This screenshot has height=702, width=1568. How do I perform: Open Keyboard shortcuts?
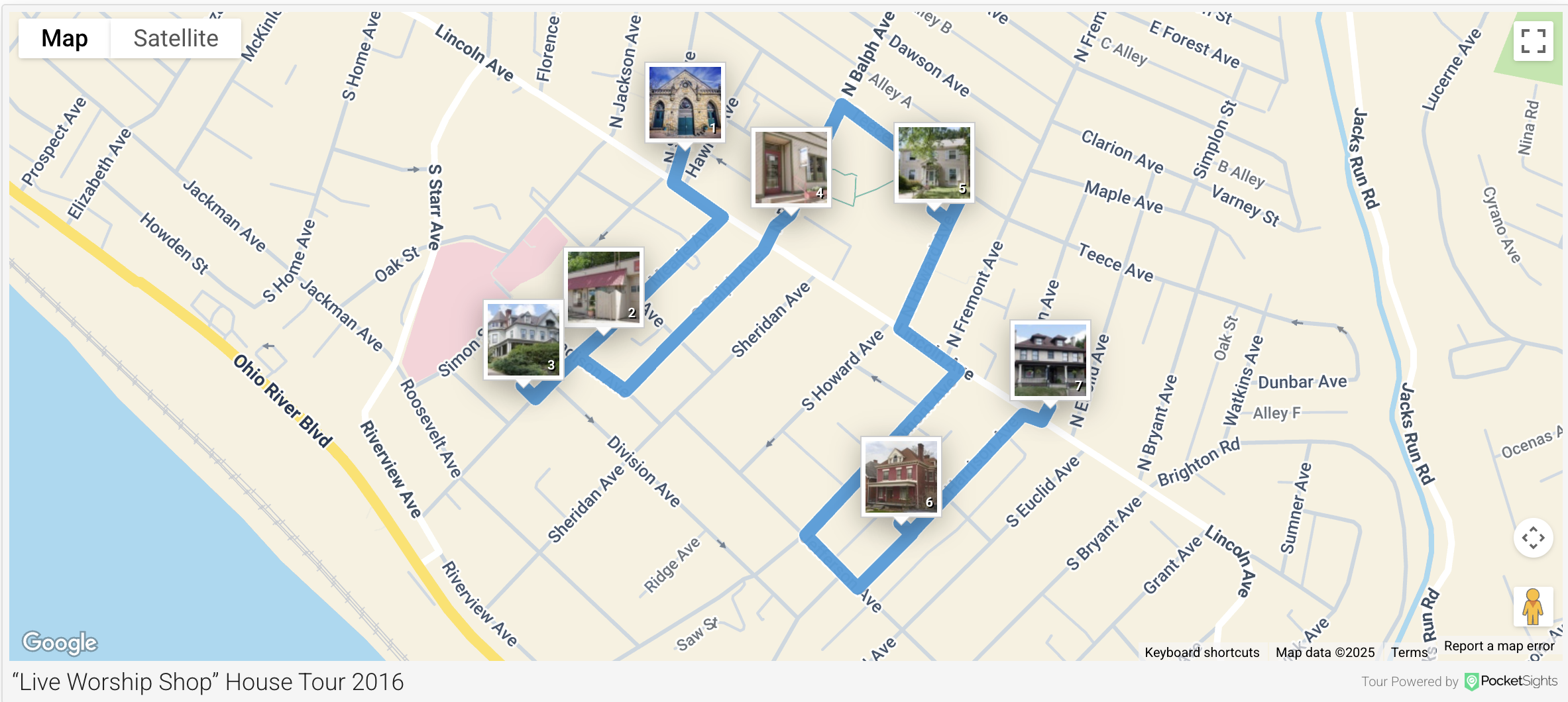(1202, 652)
